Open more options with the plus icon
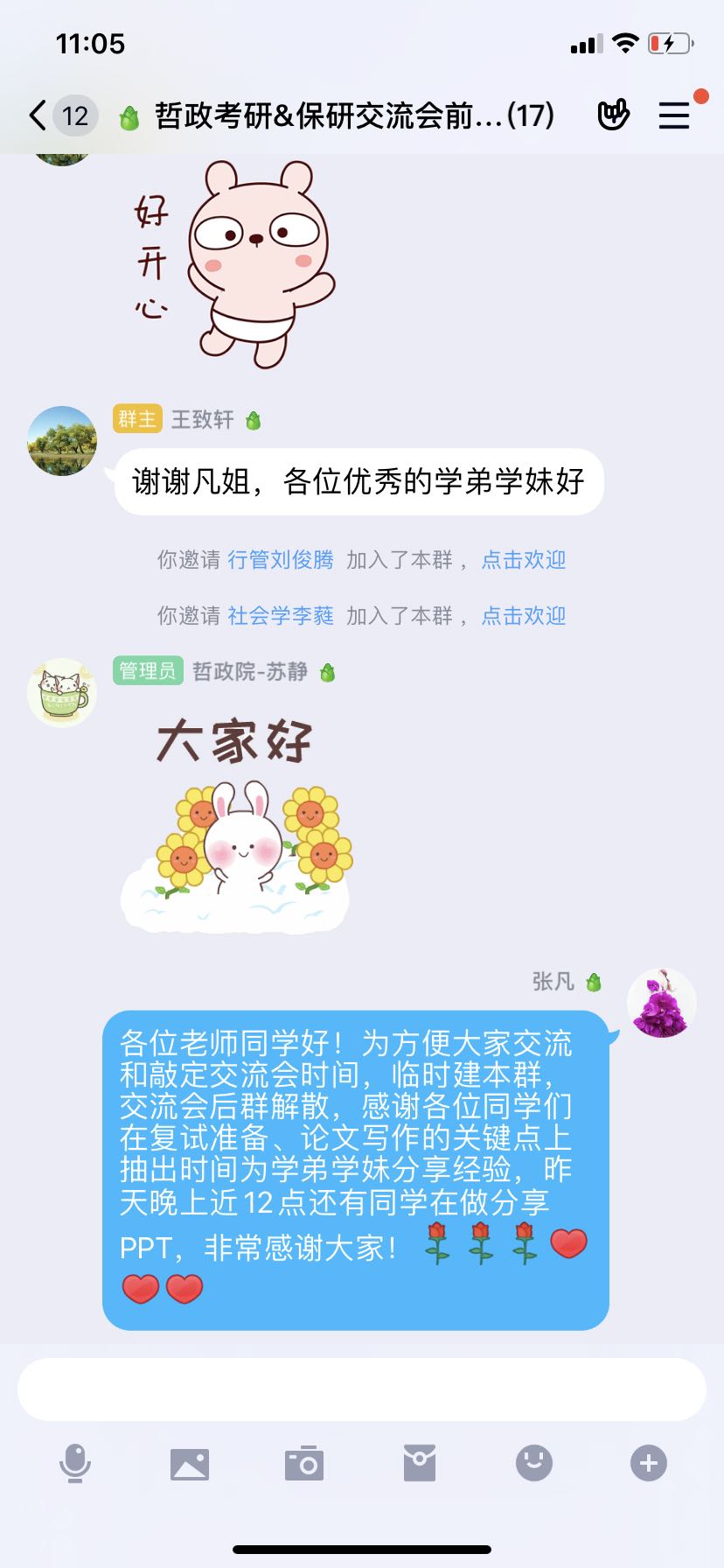Image resolution: width=724 pixels, height=1568 pixels. point(649,1463)
